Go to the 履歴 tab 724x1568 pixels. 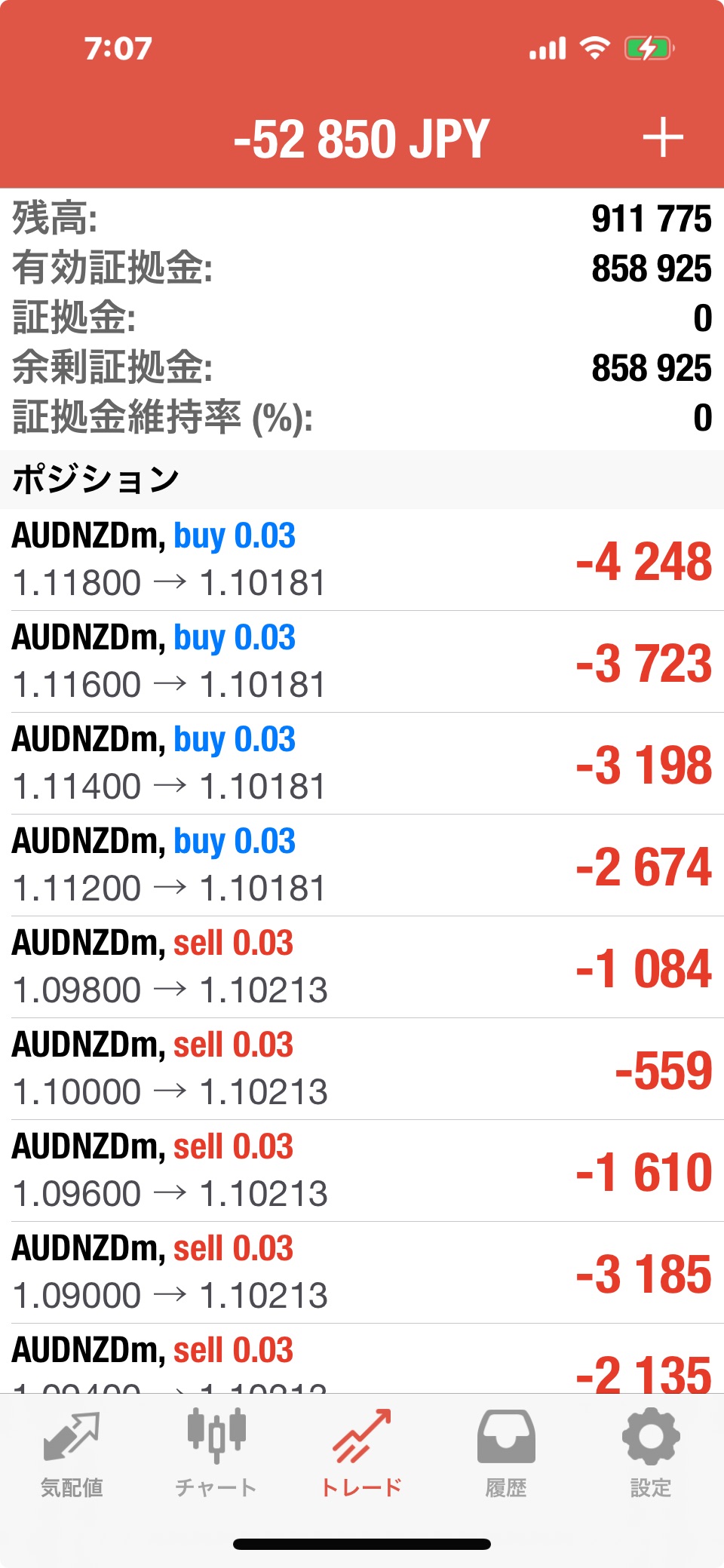click(x=506, y=1456)
